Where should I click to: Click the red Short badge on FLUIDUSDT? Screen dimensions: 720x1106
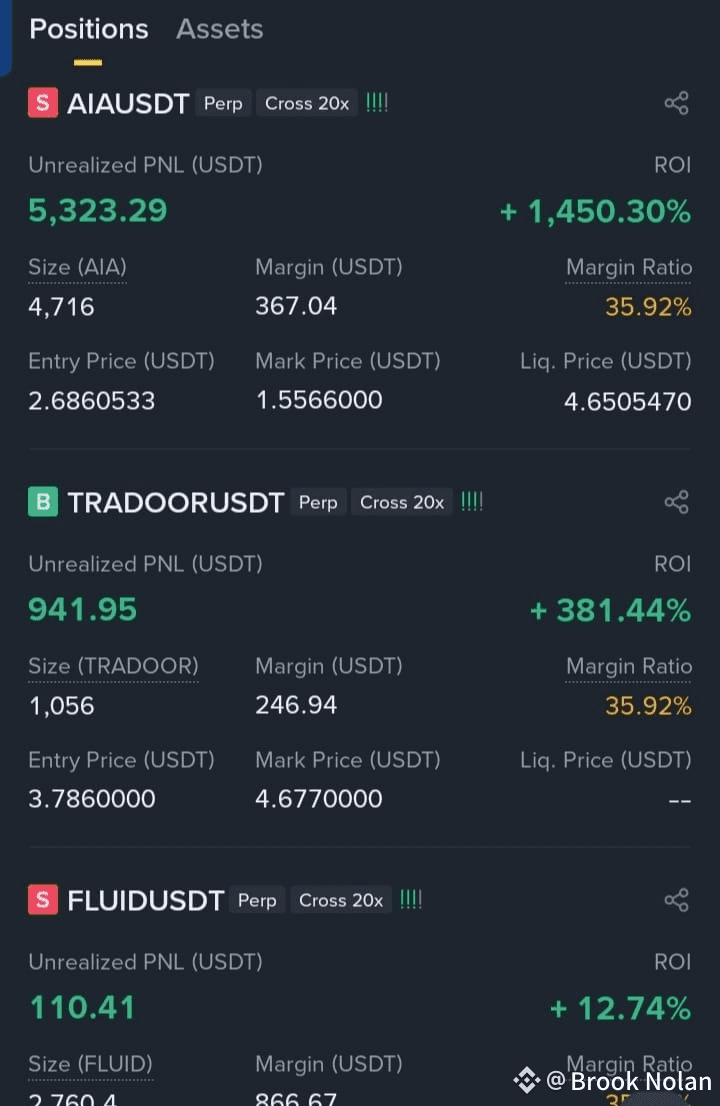(x=42, y=899)
